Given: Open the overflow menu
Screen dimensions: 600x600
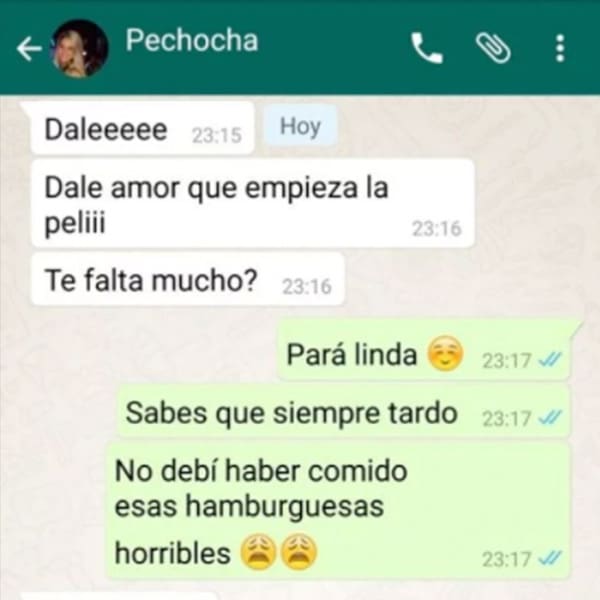Looking at the screenshot, I should coord(560,48).
